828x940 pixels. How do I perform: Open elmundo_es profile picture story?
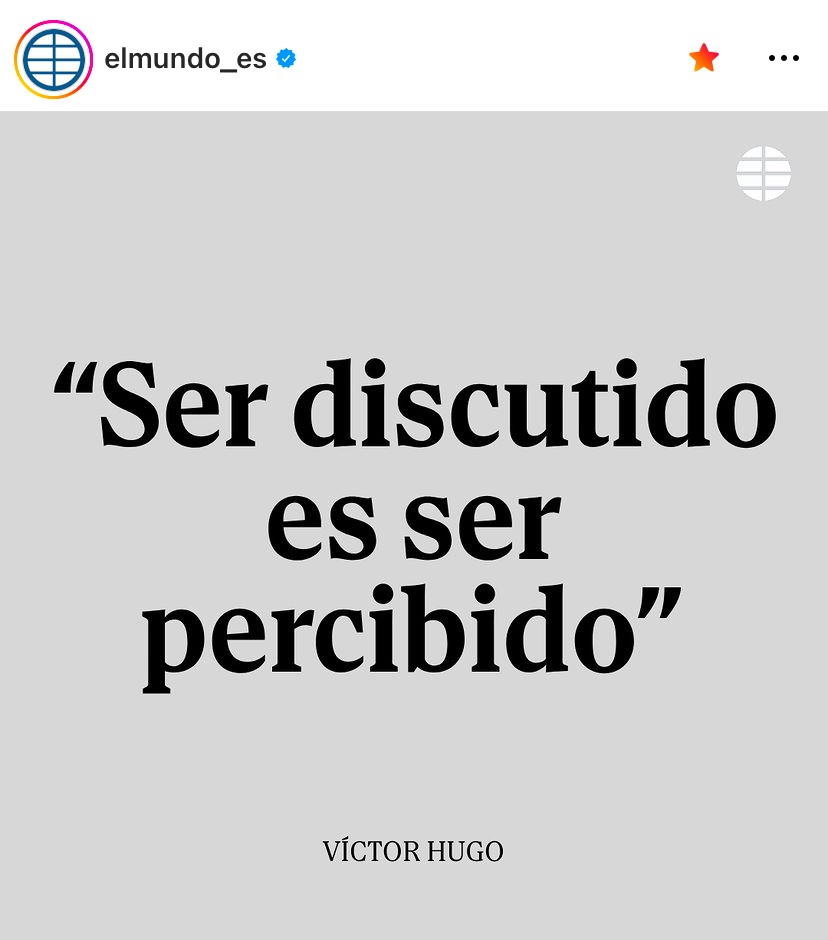(x=53, y=59)
